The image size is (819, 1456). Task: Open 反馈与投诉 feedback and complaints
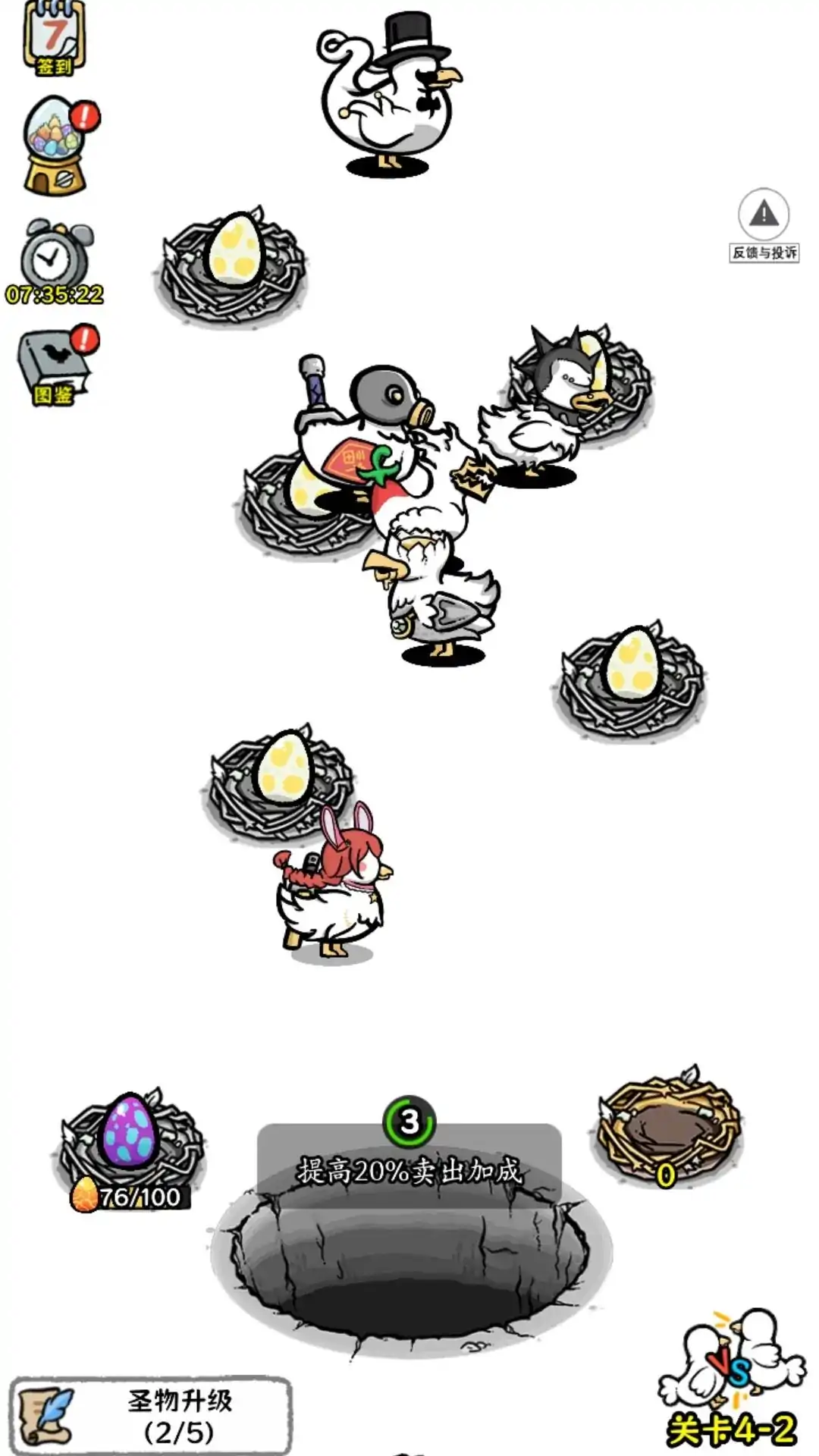pos(764,225)
